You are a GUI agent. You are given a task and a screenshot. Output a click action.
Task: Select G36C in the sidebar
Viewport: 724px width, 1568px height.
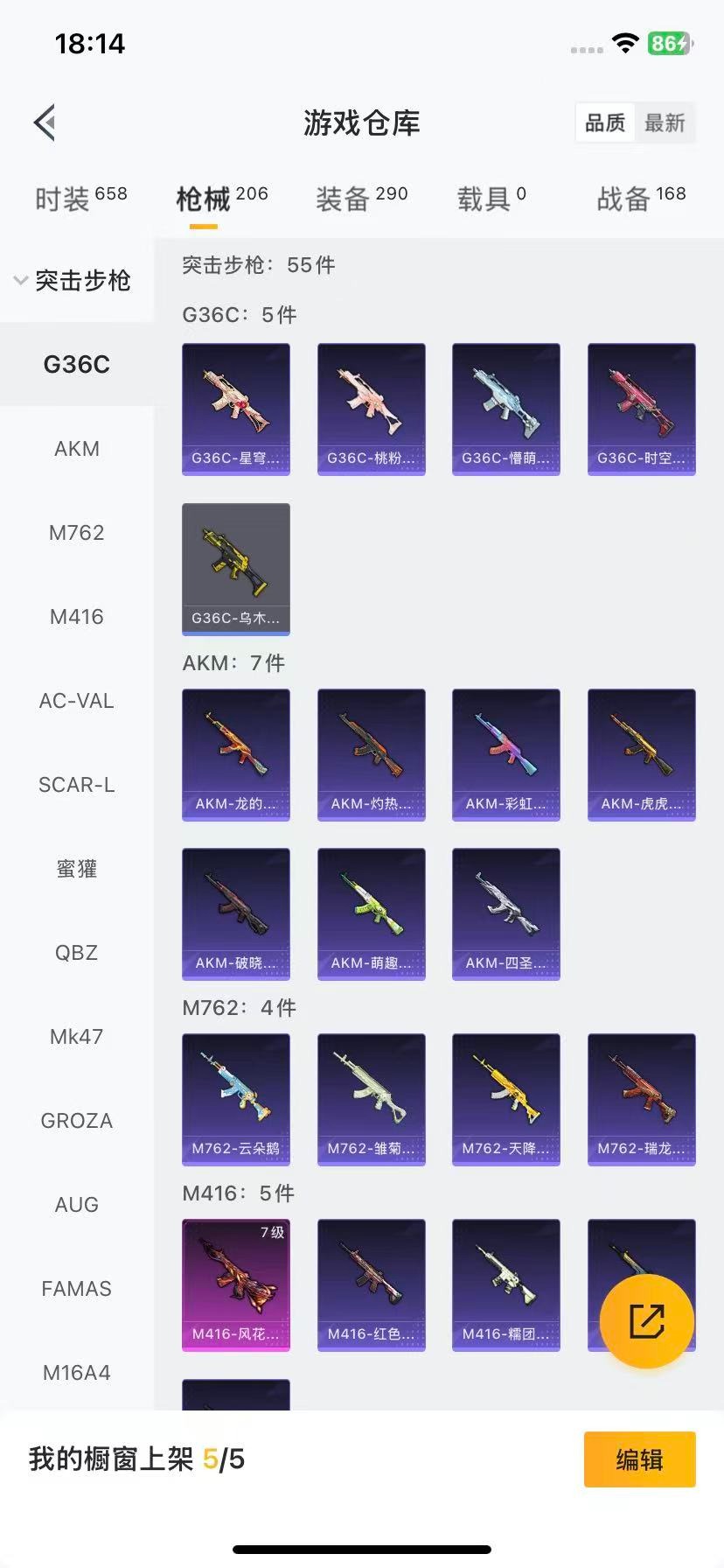tap(76, 364)
